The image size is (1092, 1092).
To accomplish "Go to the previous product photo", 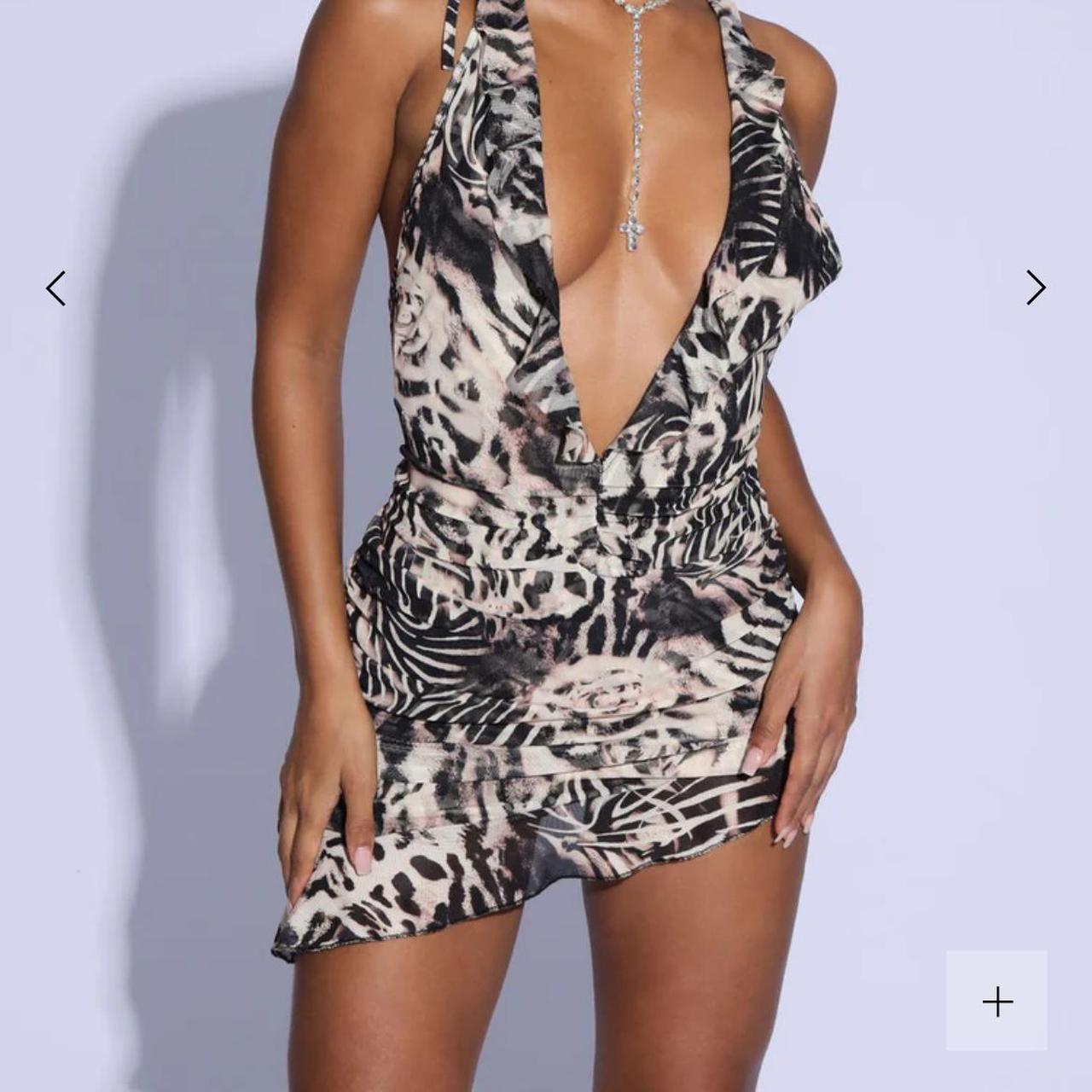I will pyautogui.click(x=56, y=288).
